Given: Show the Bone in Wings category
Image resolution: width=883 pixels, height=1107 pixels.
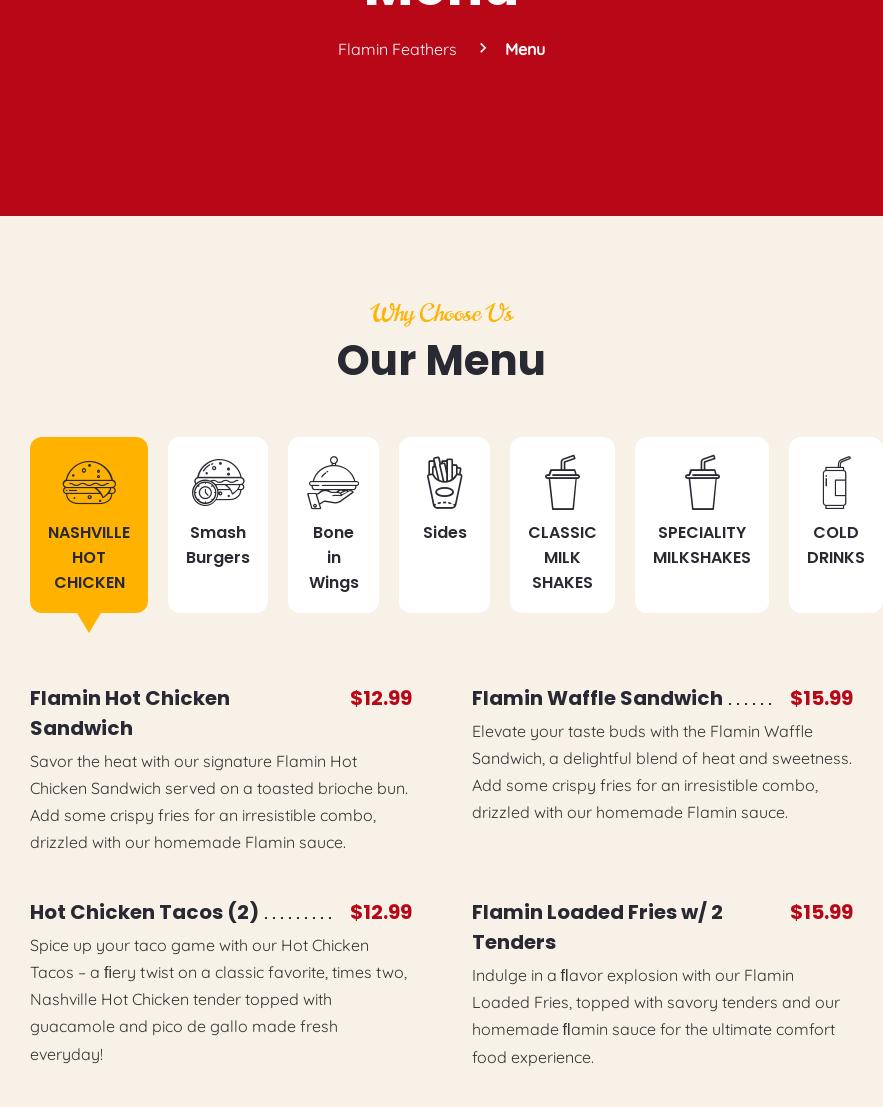Looking at the screenshot, I should coord(333,525).
